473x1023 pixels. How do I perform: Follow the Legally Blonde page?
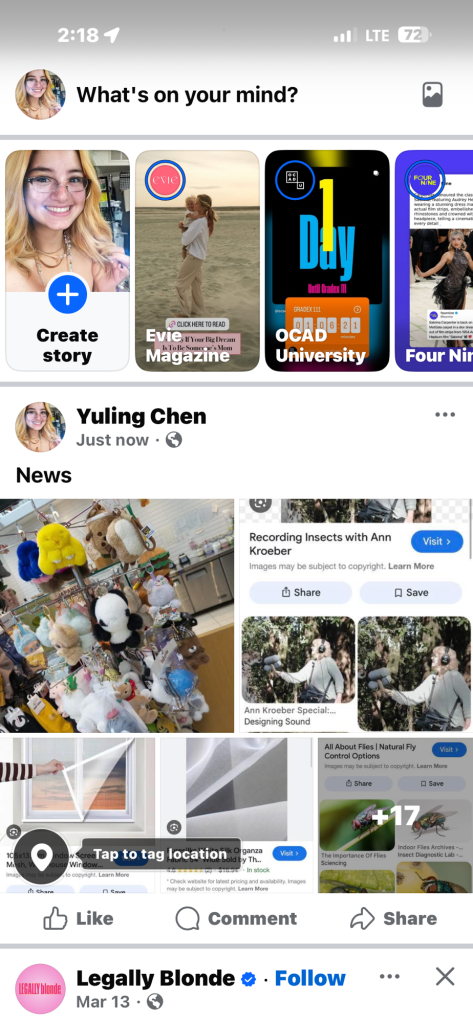tap(310, 978)
